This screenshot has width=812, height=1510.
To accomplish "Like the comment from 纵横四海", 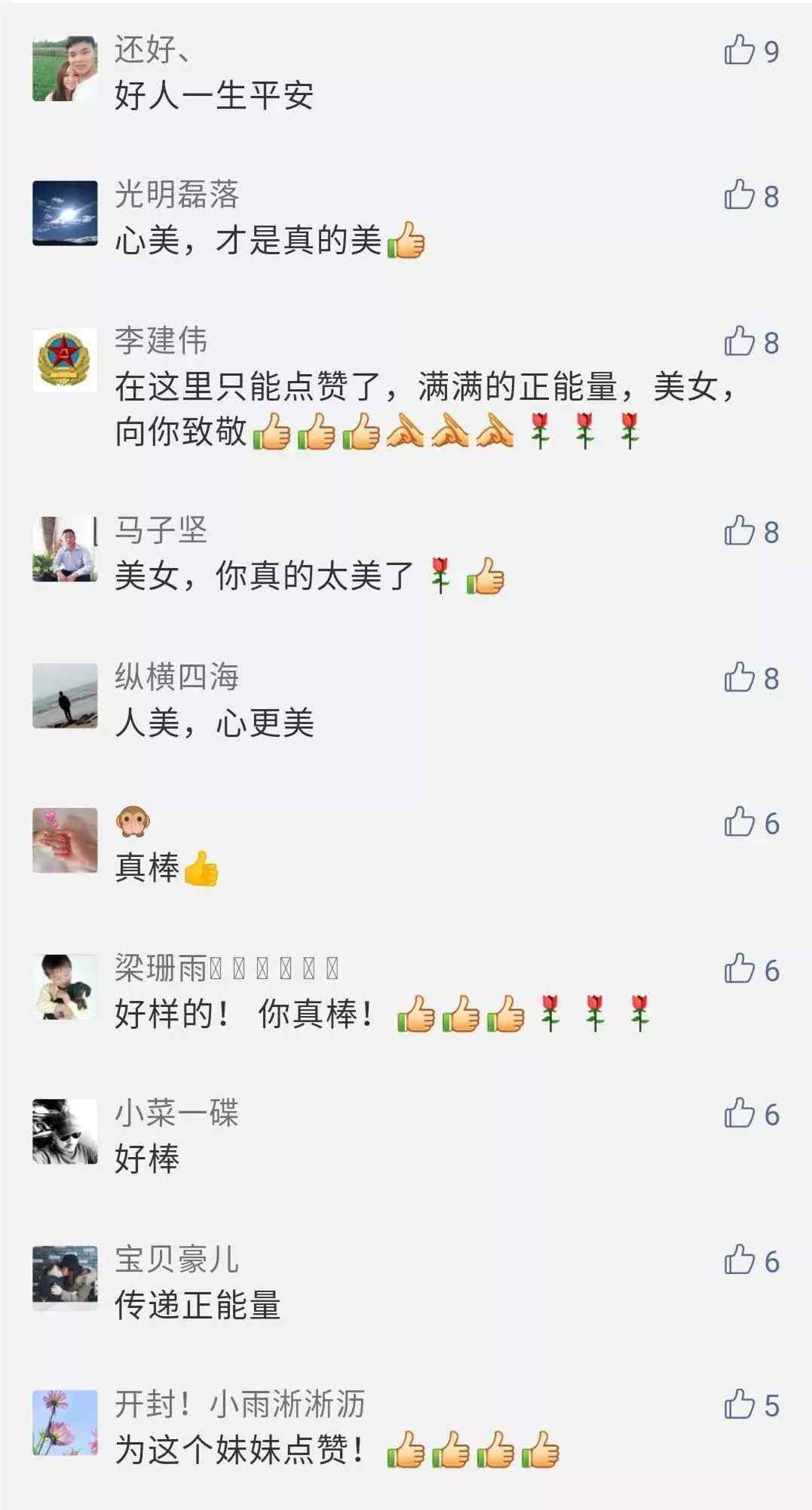I will coord(740,677).
